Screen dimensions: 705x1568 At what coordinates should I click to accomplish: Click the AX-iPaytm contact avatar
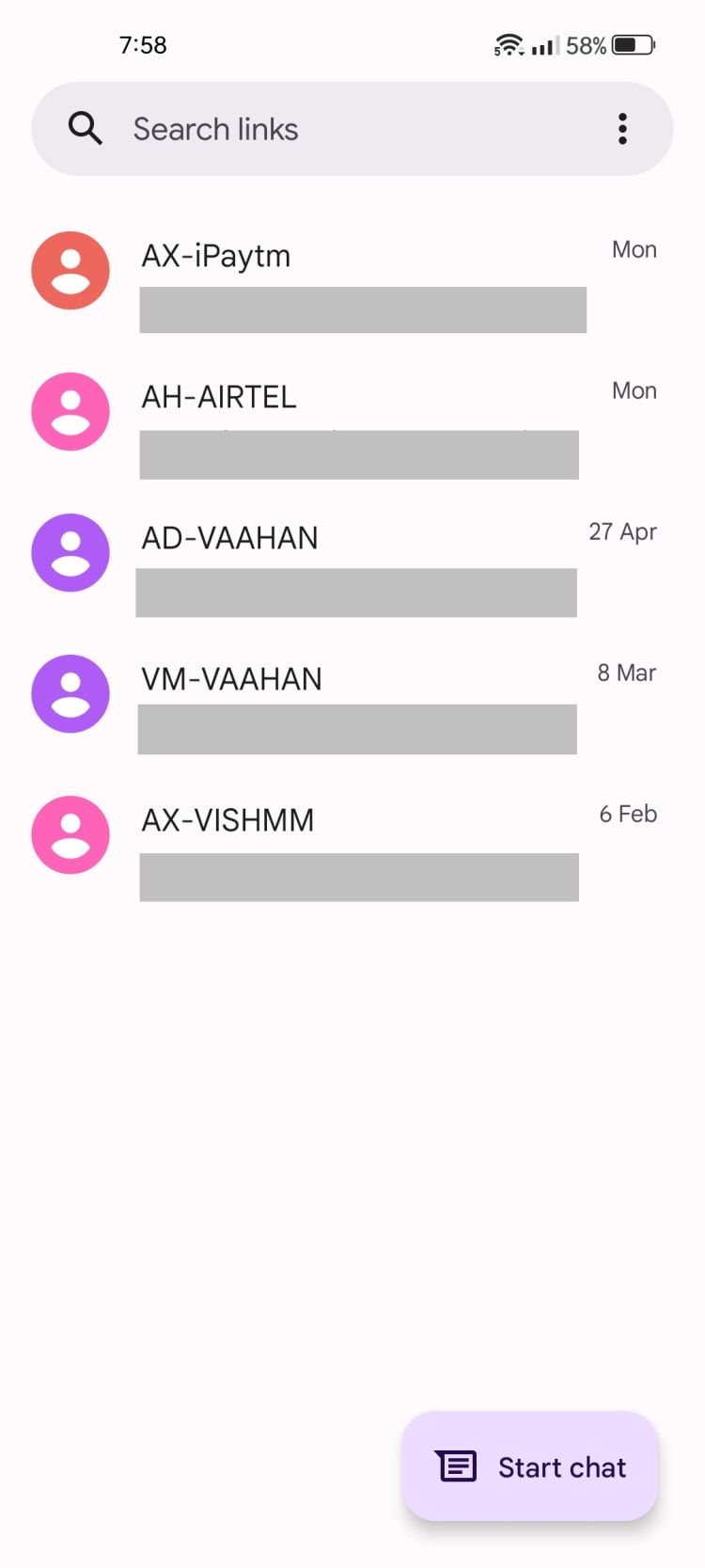point(70,270)
